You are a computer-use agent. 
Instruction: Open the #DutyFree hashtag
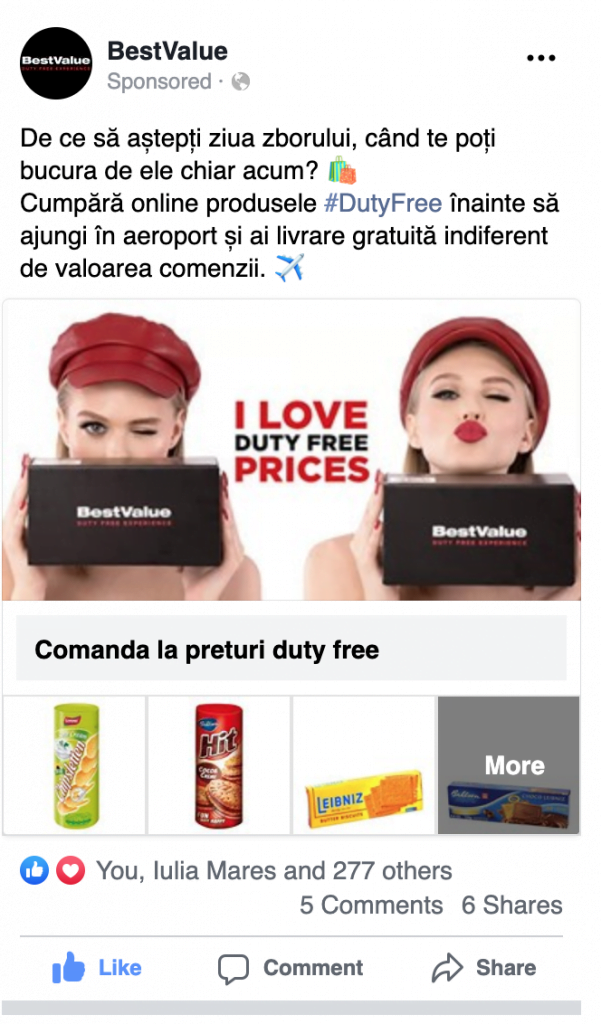[383, 204]
